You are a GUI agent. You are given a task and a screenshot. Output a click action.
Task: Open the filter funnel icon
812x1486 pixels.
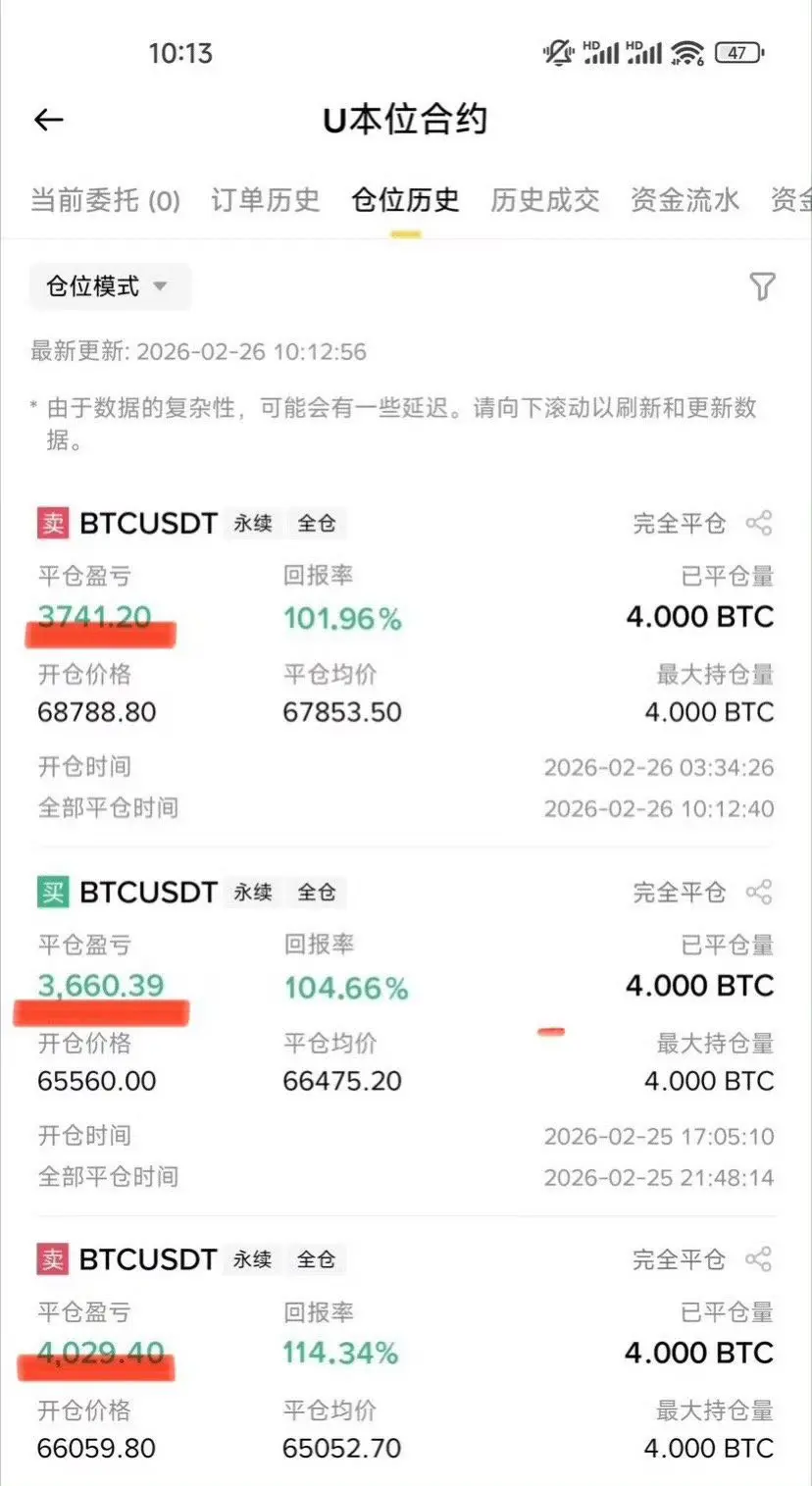[762, 286]
